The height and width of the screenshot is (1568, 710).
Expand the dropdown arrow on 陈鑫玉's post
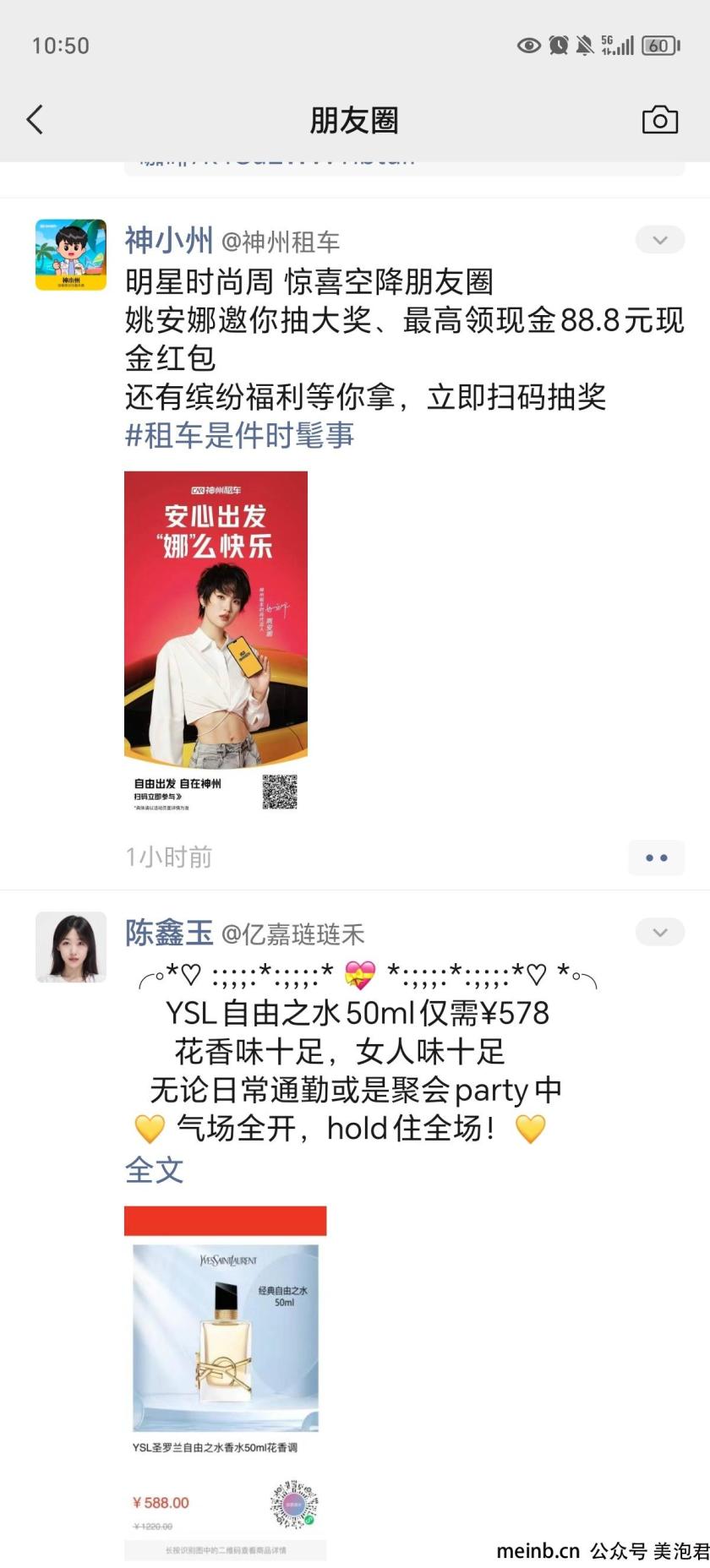[660, 933]
